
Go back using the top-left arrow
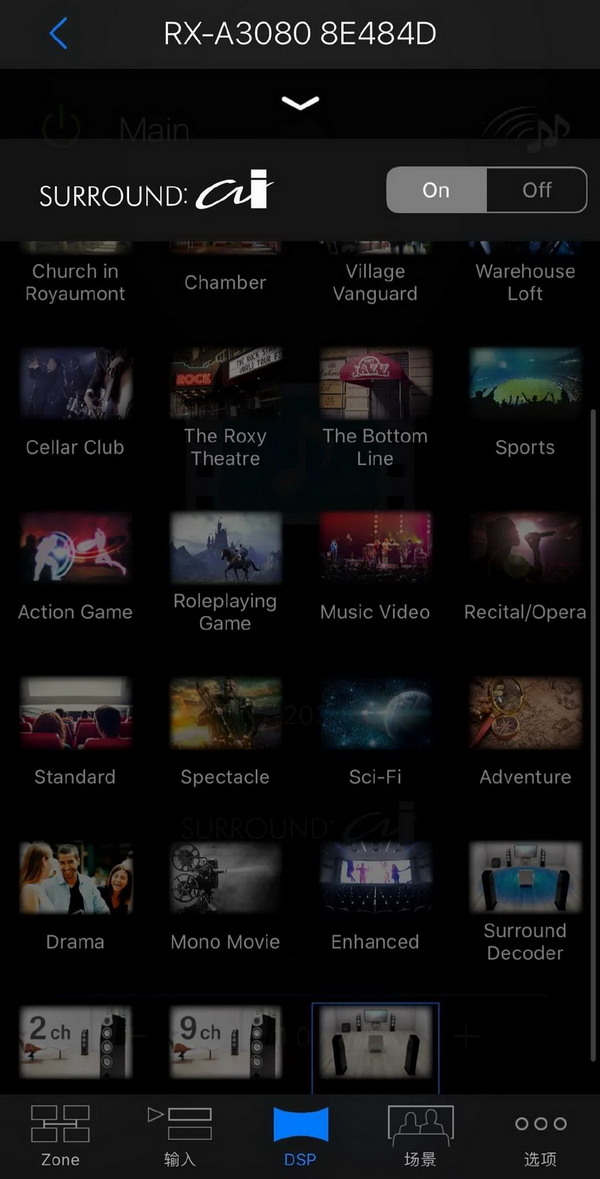(x=58, y=34)
